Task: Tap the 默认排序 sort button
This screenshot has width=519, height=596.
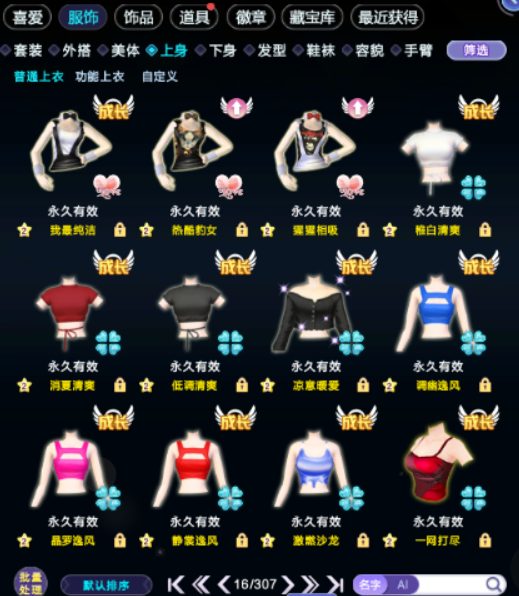Action: 106,585
